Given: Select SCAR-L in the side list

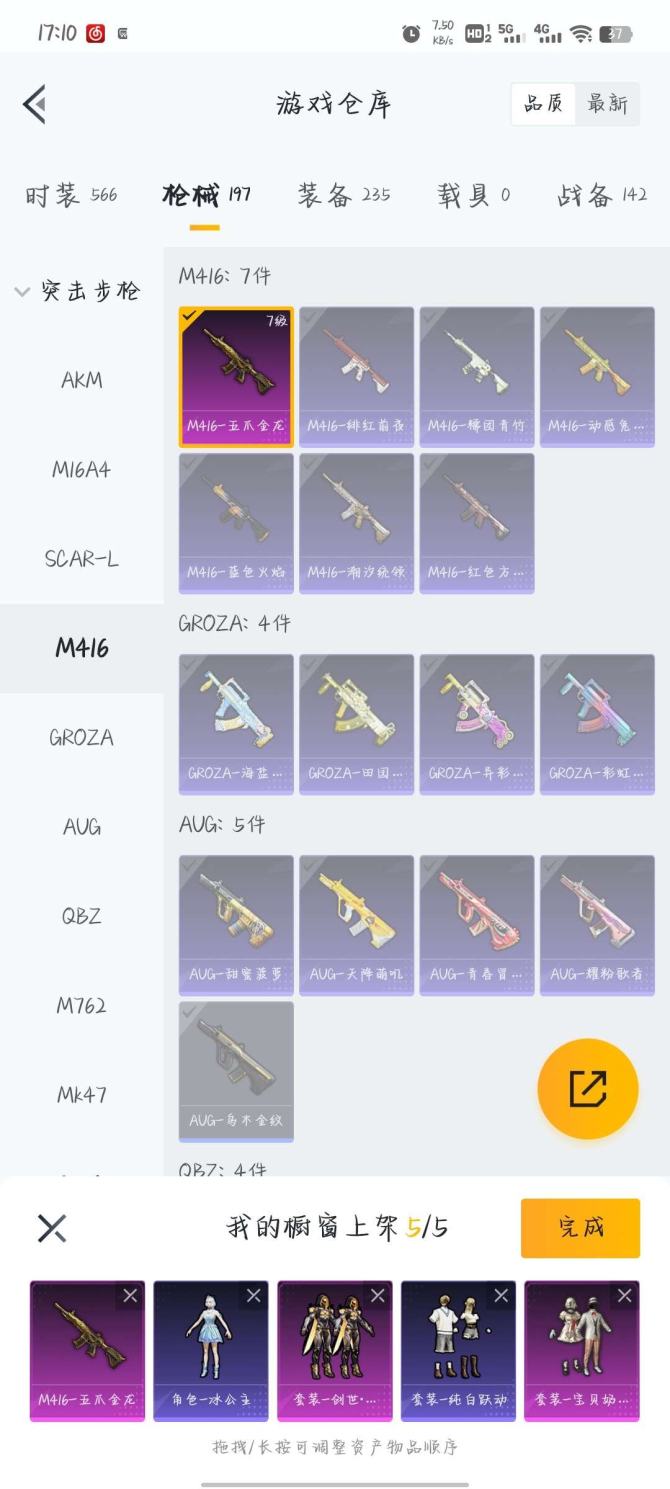Looking at the screenshot, I should coord(81,559).
